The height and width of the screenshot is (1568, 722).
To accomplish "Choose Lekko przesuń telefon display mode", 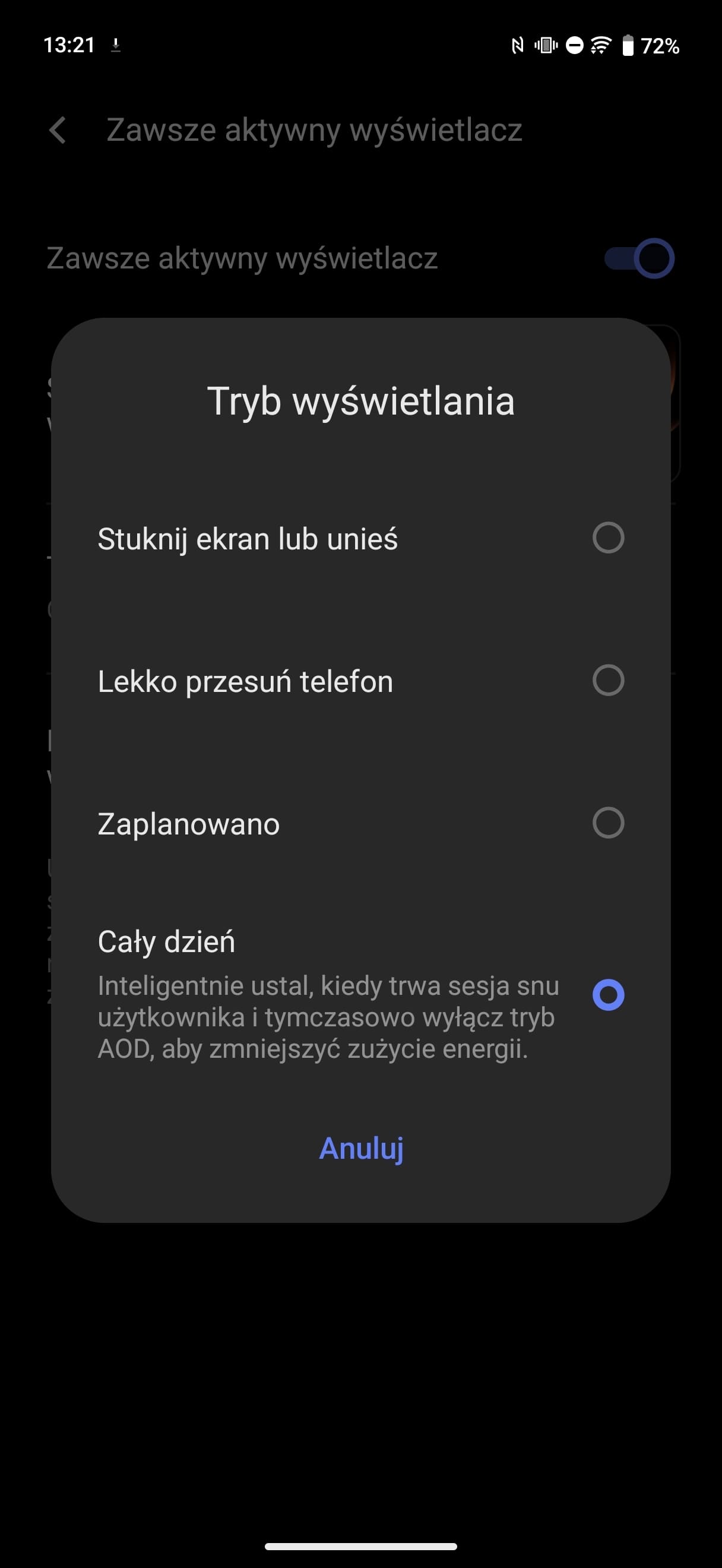I will (x=360, y=681).
